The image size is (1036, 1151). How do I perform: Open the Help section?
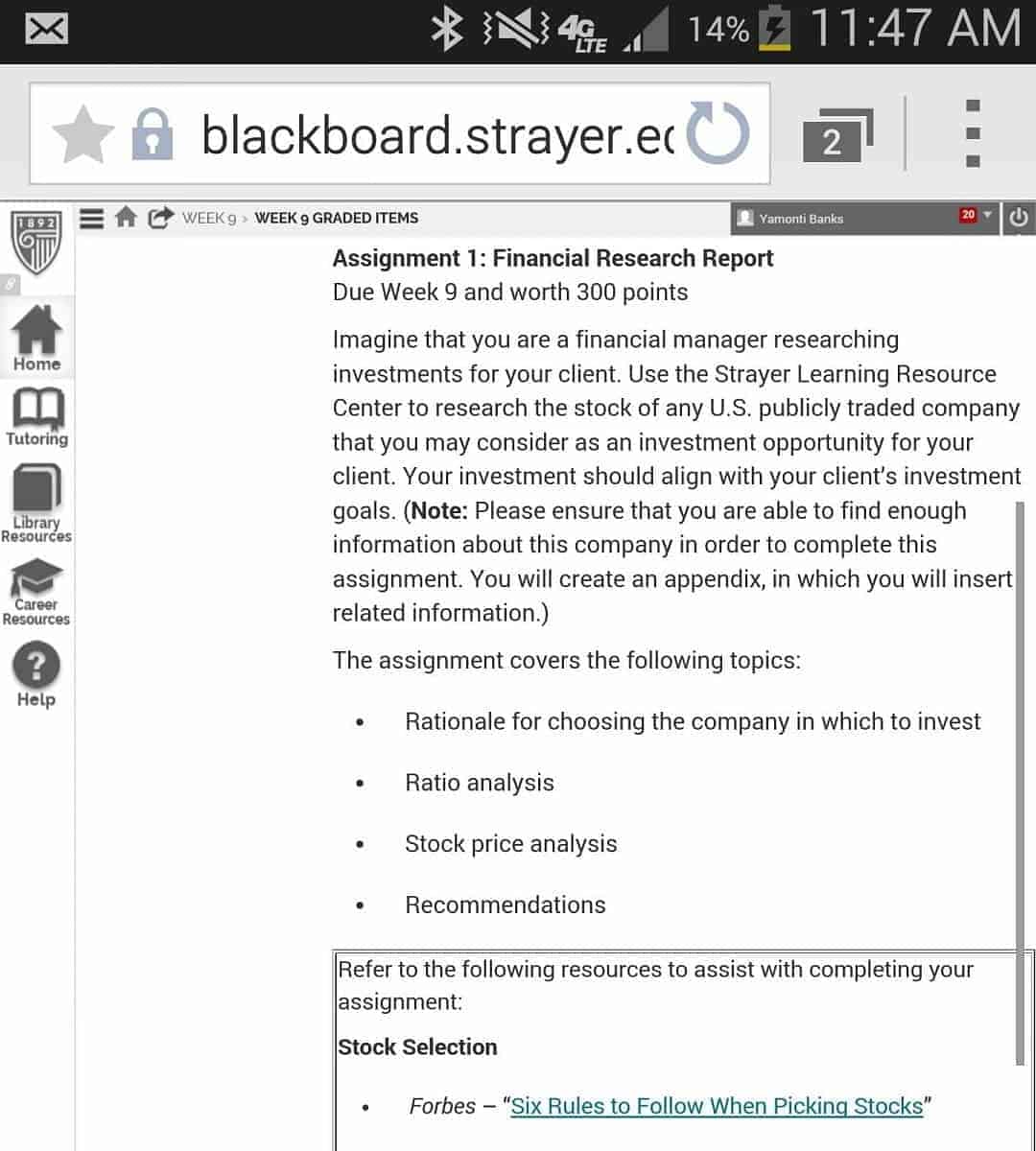pyautogui.click(x=36, y=675)
